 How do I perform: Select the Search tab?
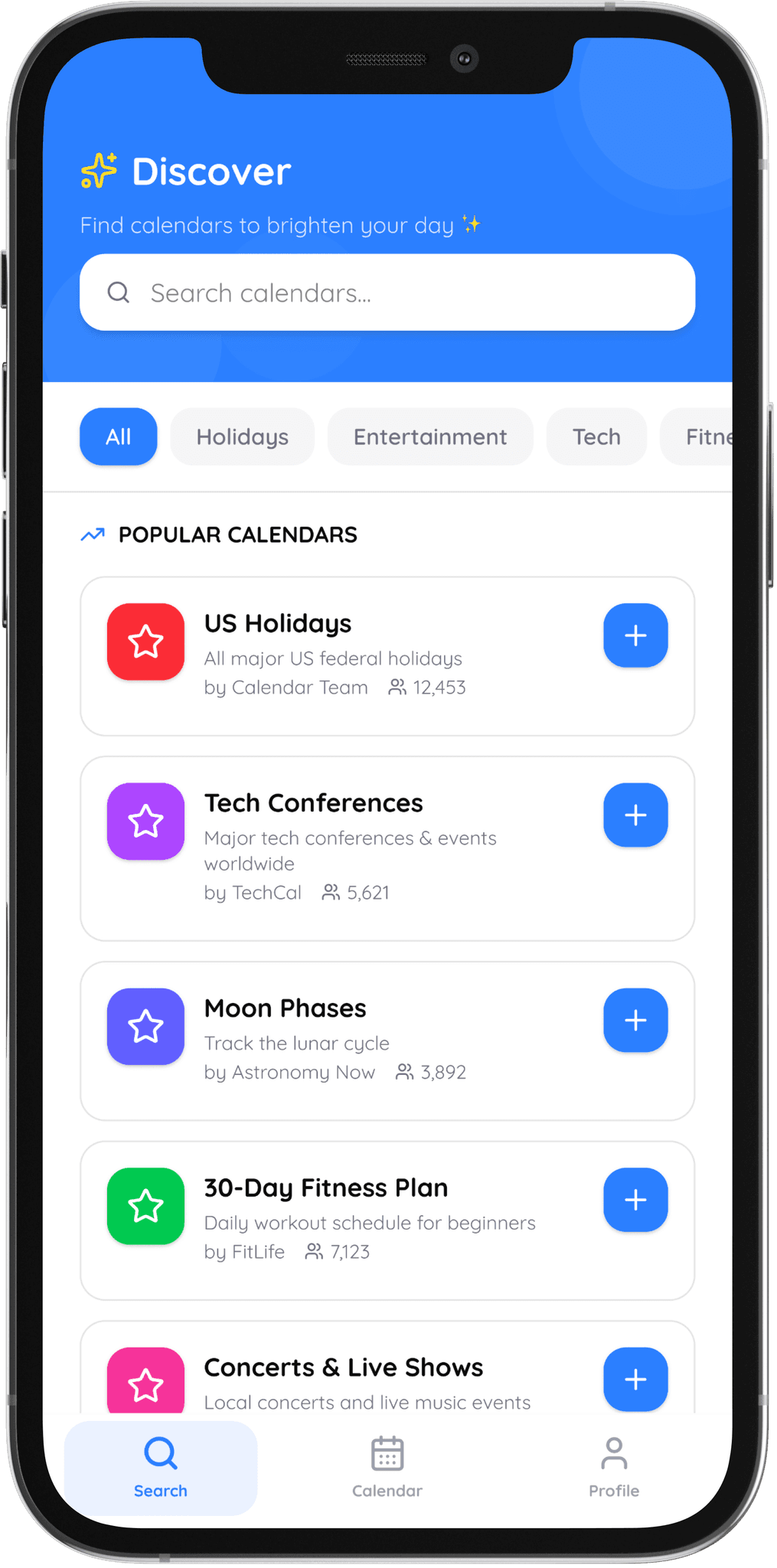(x=161, y=1468)
